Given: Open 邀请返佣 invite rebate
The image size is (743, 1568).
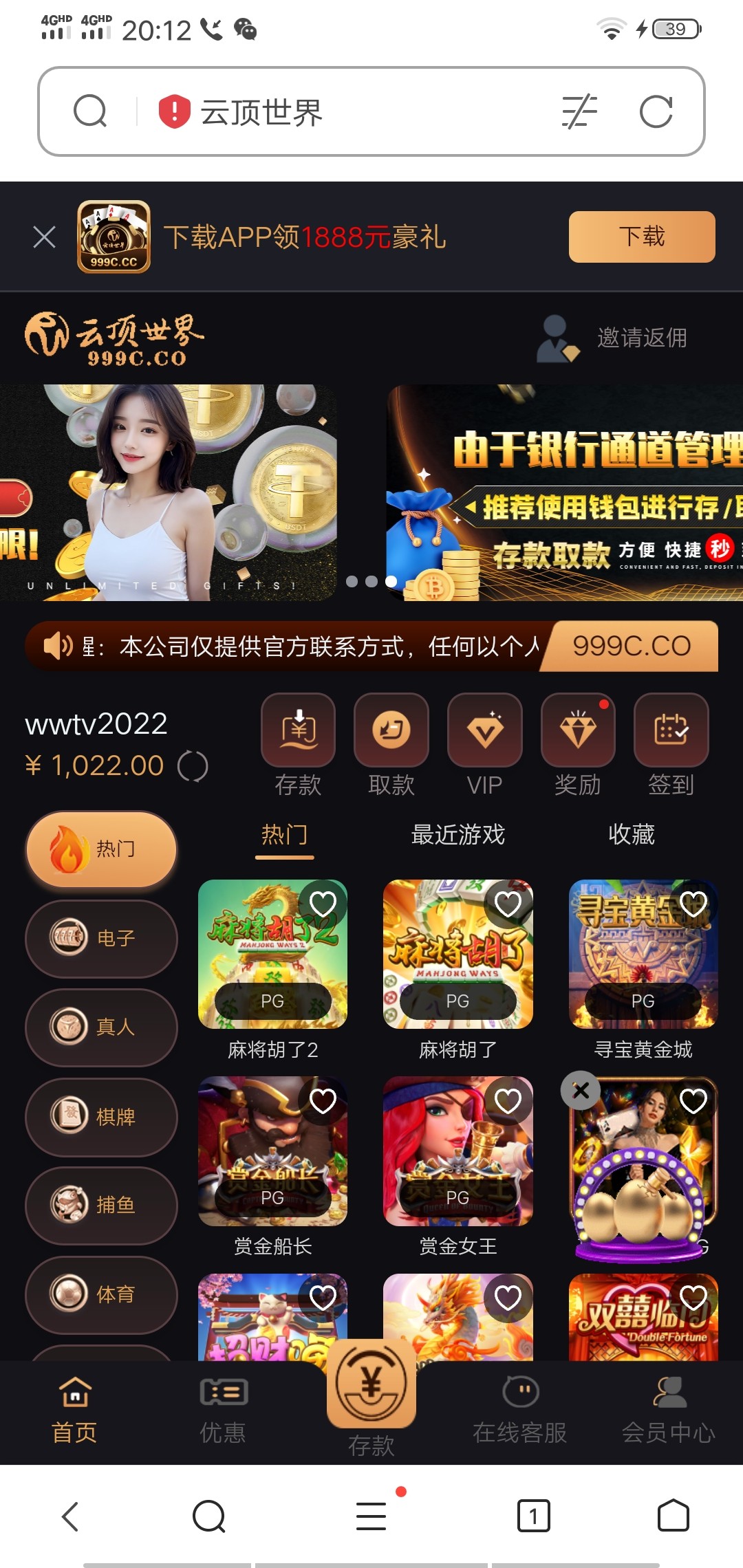Looking at the screenshot, I should pos(612,338).
